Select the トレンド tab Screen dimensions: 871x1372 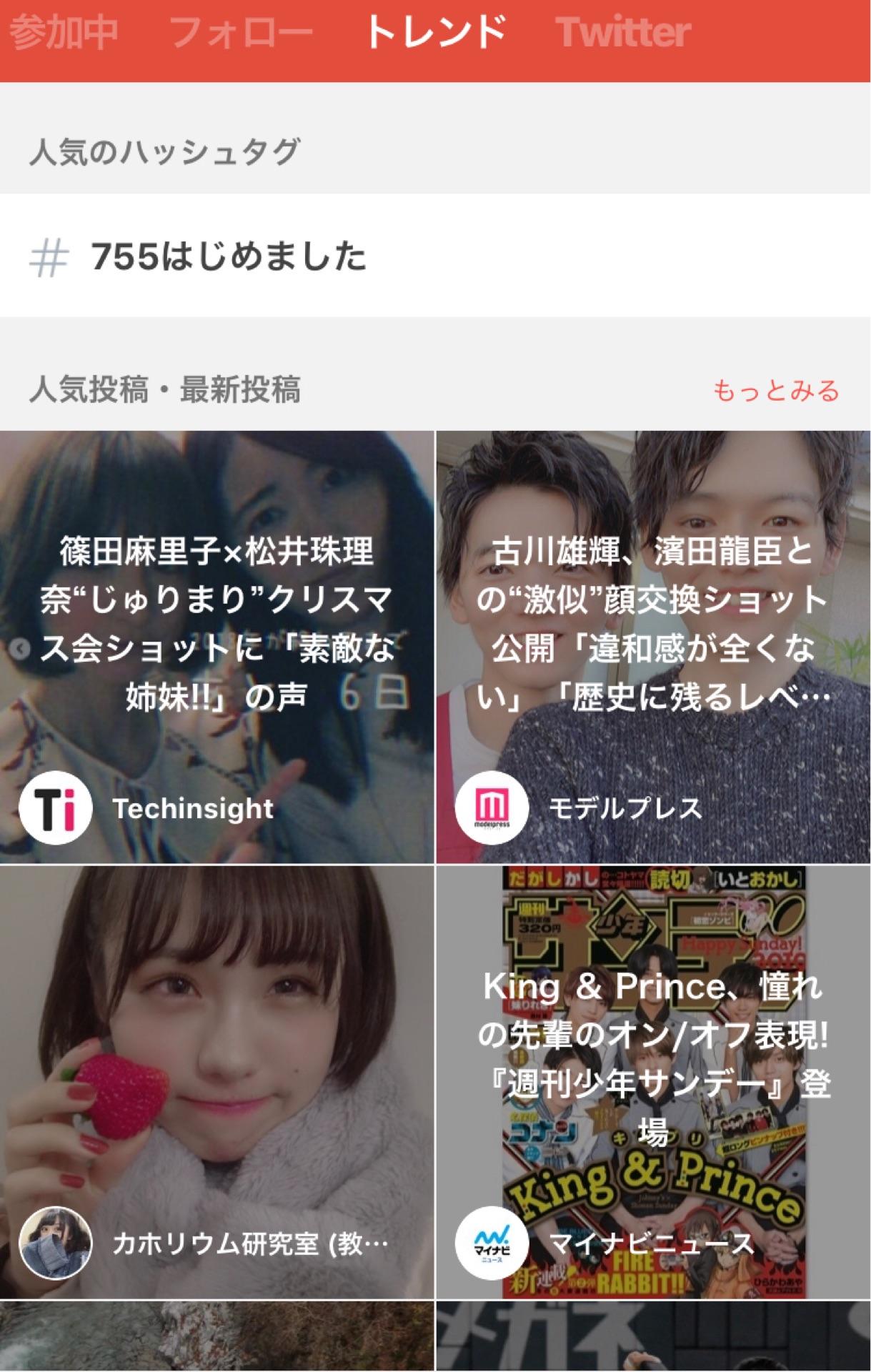[x=435, y=34]
